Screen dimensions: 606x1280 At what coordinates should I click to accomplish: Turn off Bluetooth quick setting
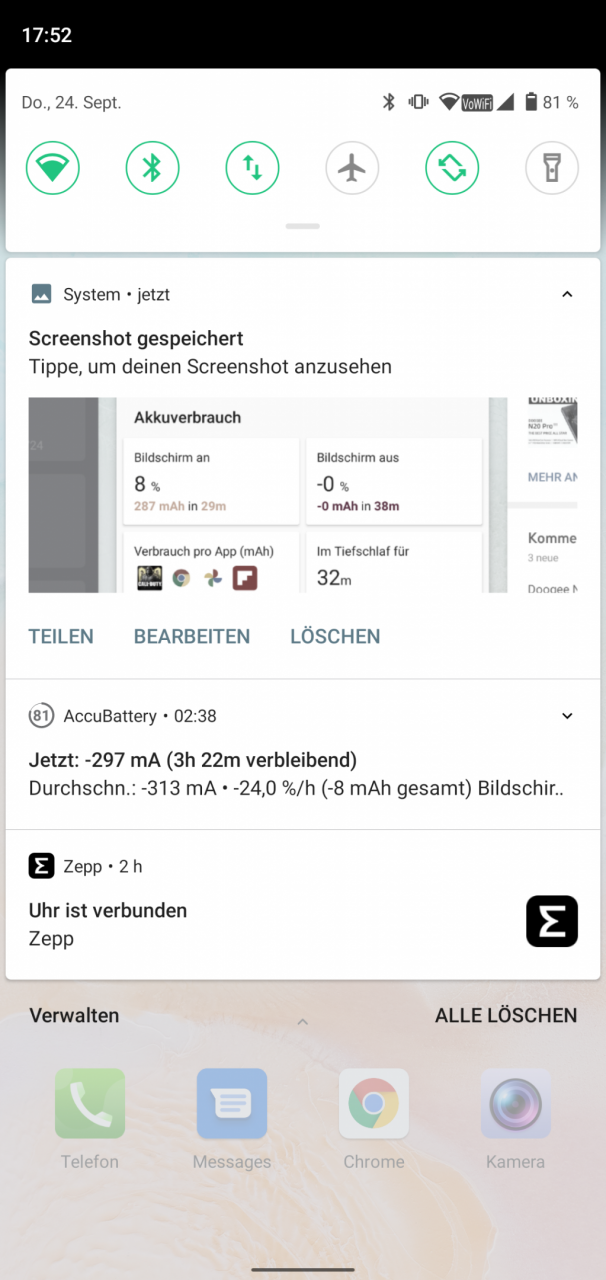coord(152,168)
